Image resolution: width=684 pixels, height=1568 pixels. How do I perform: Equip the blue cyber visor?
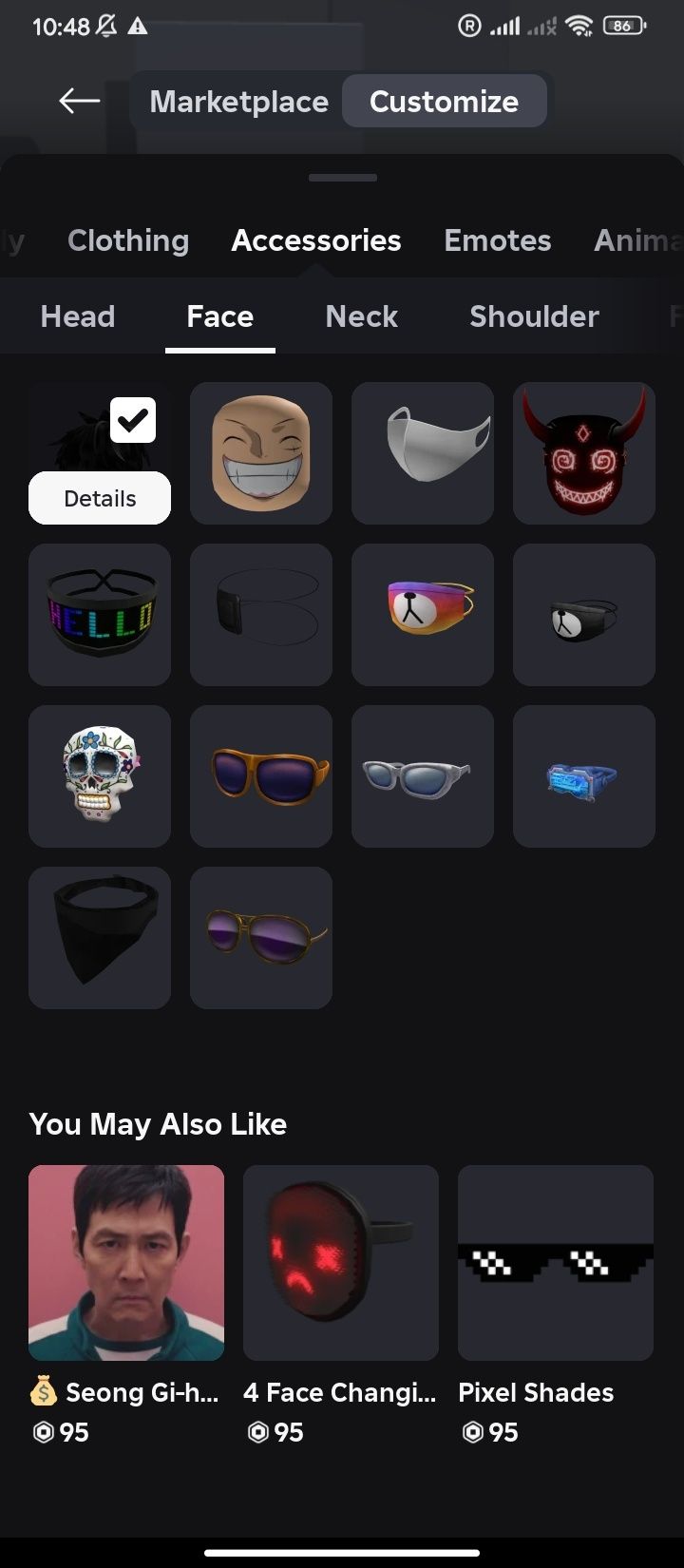pos(584,776)
